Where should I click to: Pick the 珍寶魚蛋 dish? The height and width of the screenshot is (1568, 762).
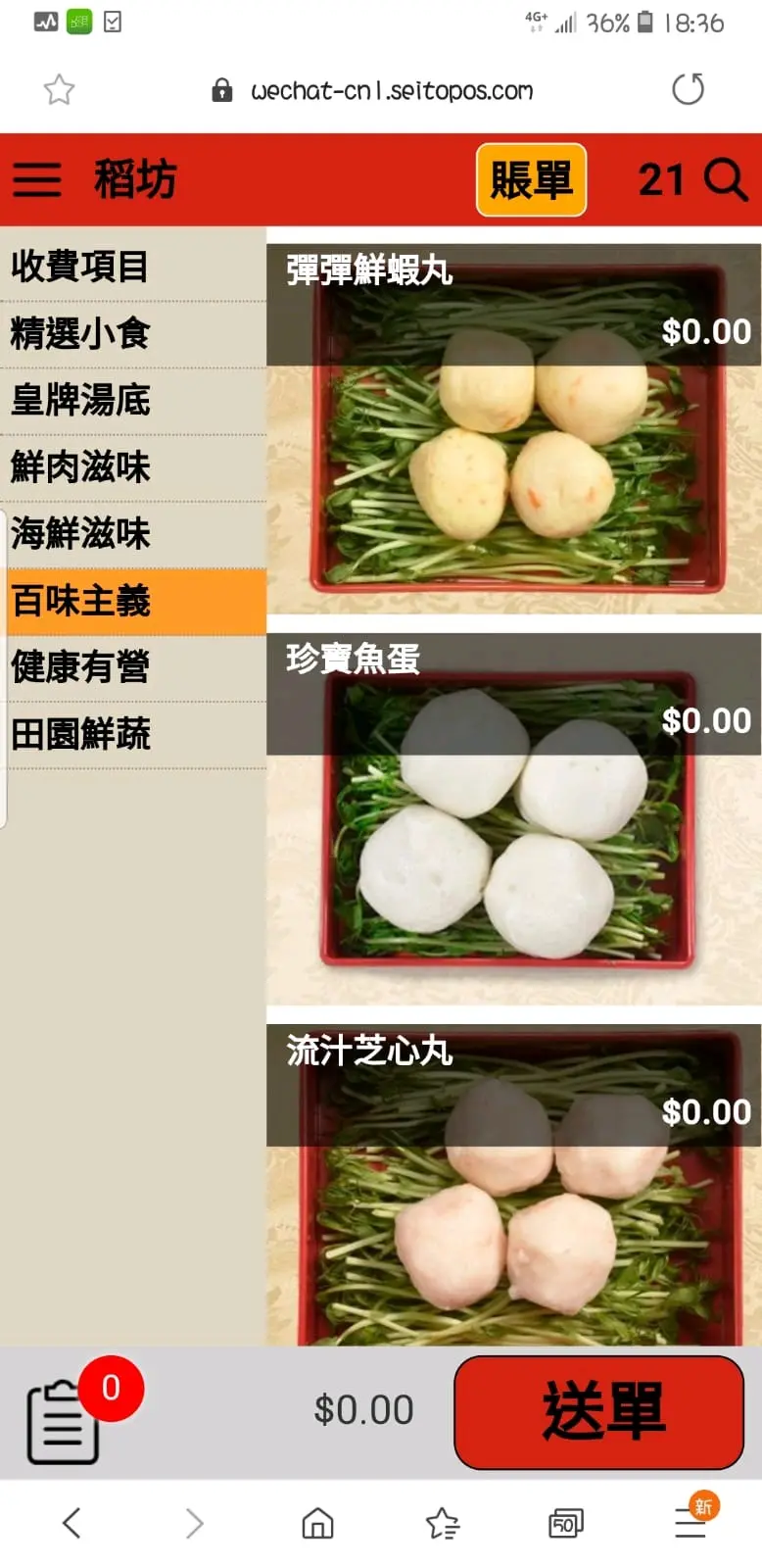tap(513, 818)
